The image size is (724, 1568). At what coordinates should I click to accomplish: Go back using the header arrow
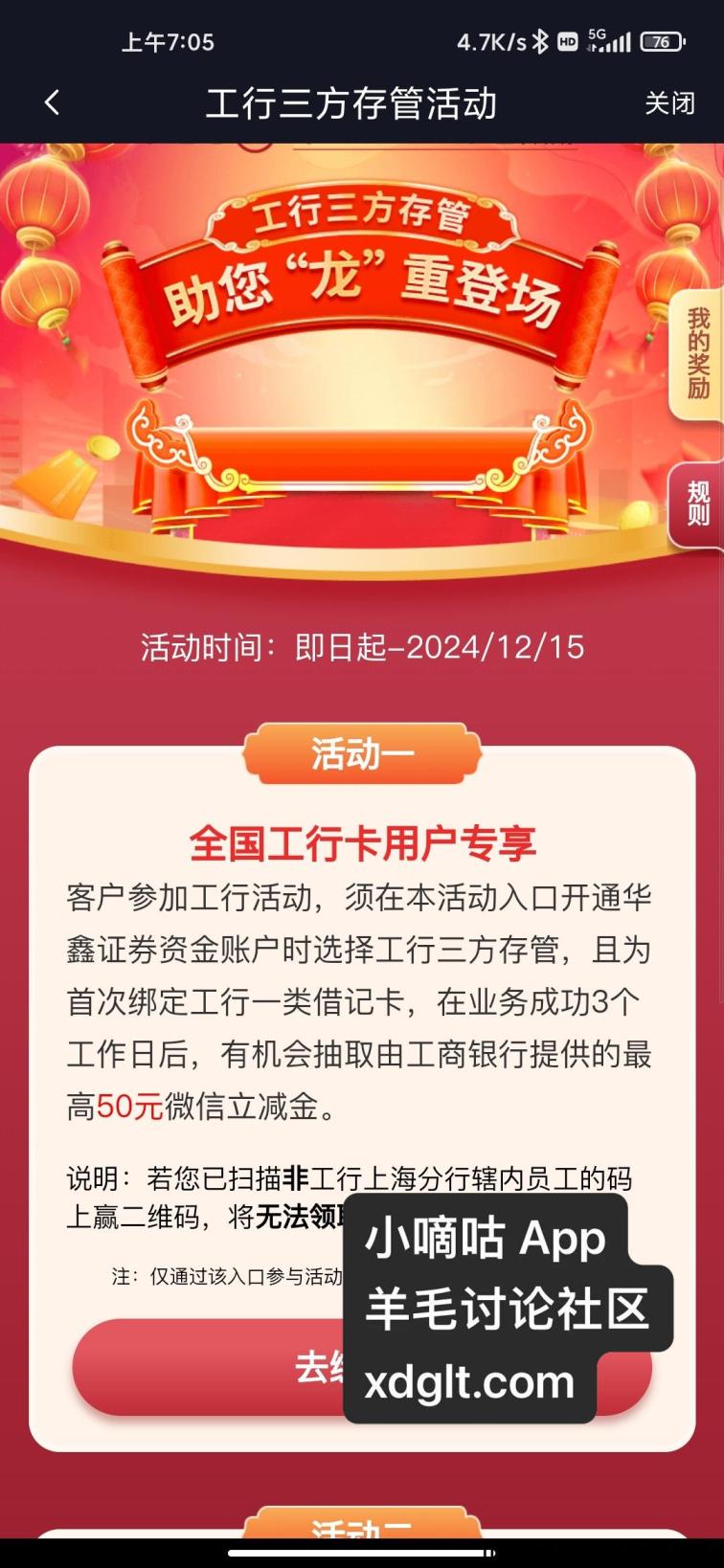[52, 102]
